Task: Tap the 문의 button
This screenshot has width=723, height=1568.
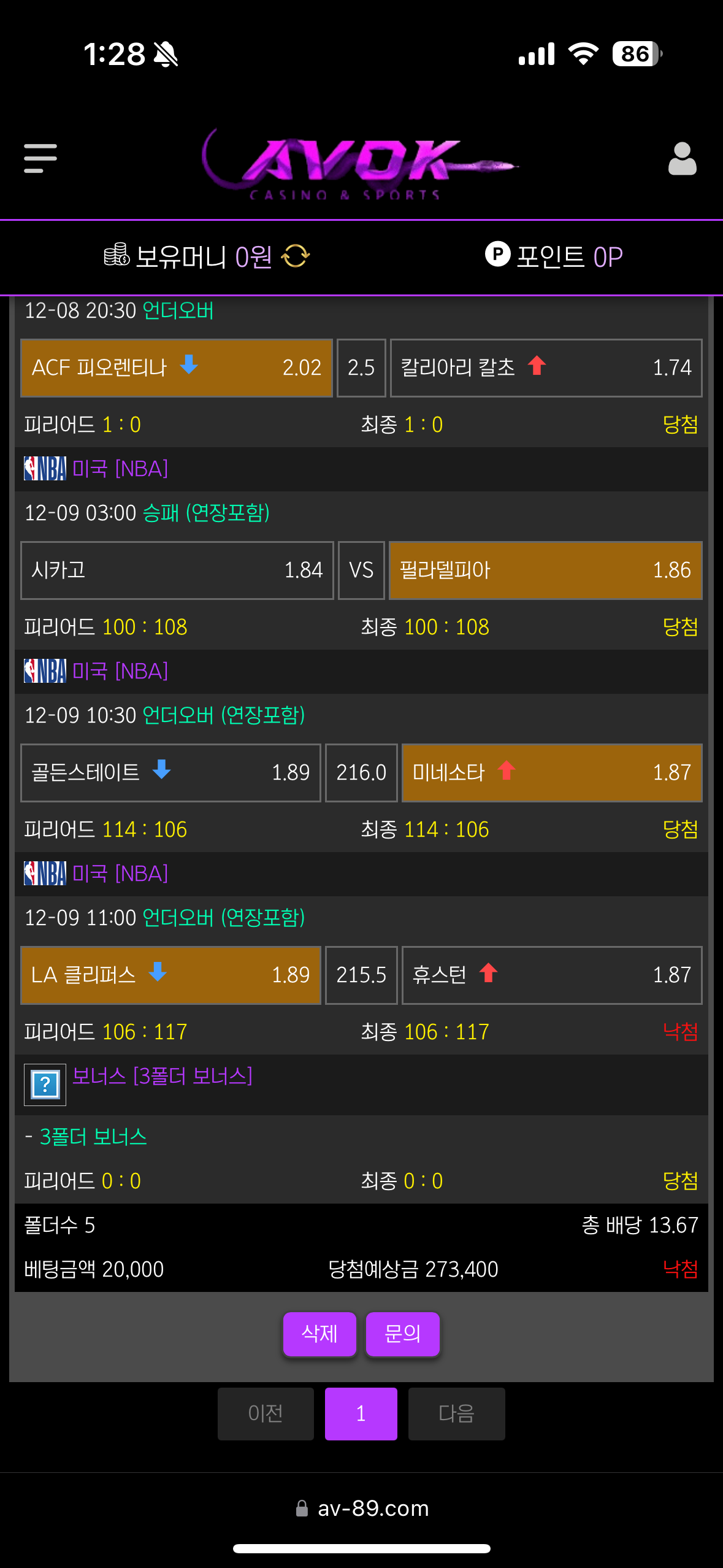Action: (402, 1334)
